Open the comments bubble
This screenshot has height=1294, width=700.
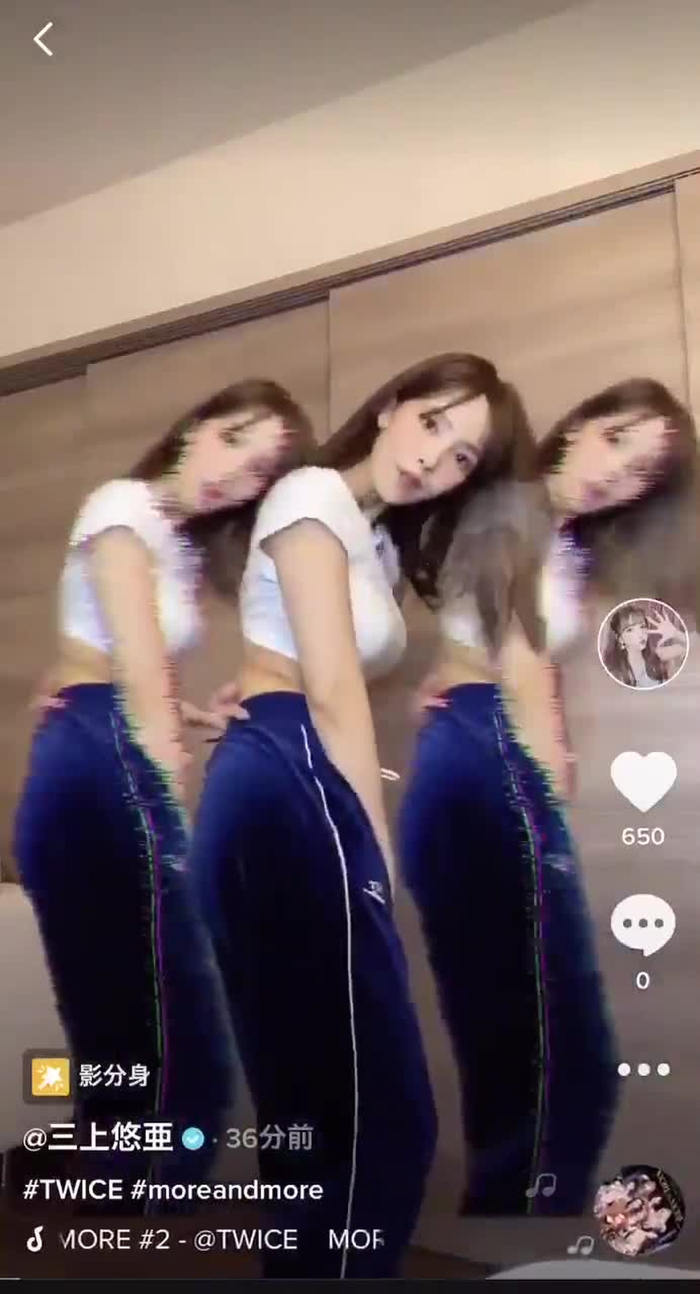pyautogui.click(x=643, y=925)
